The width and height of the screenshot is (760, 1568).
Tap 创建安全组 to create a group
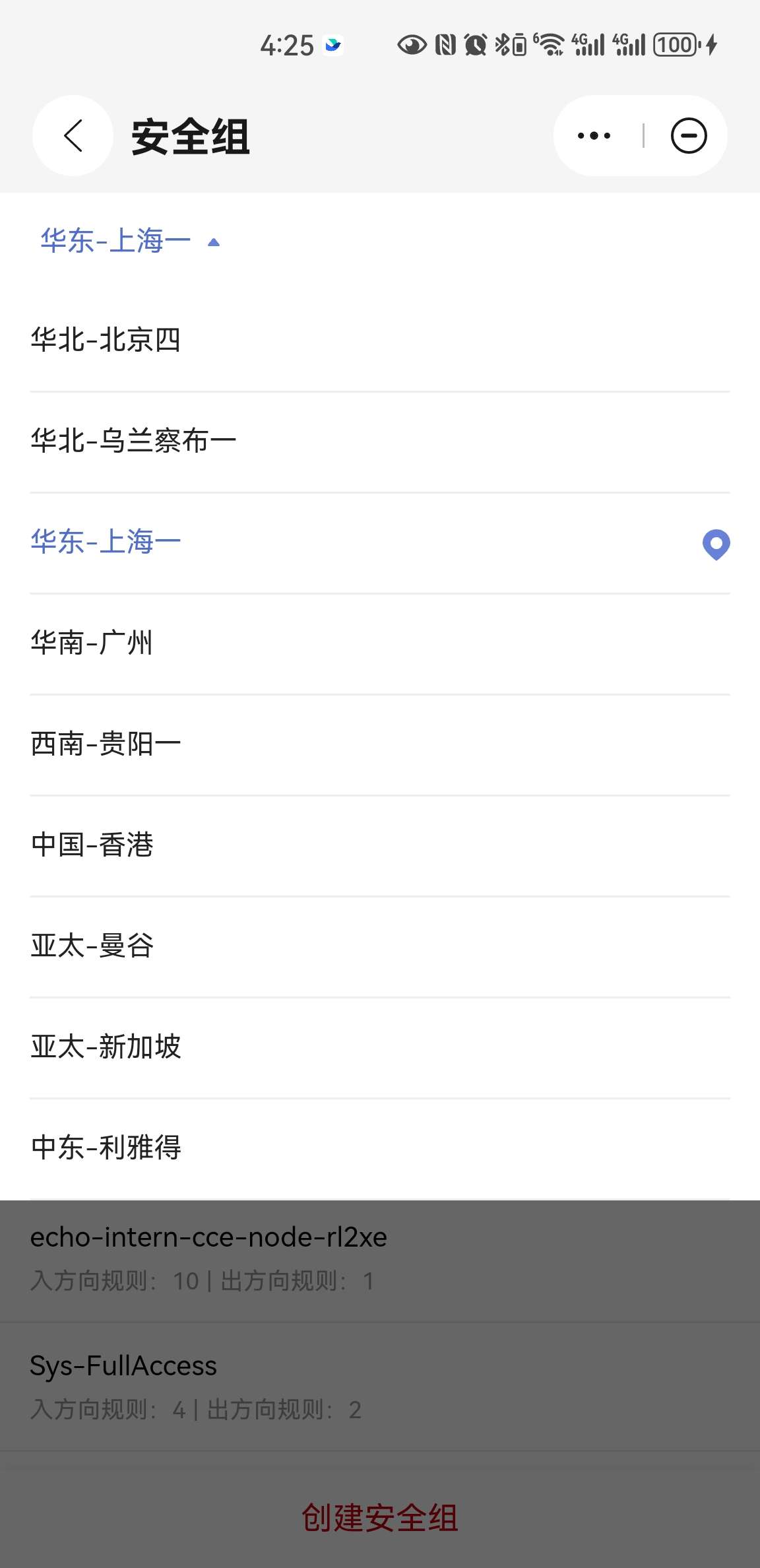tap(379, 1517)
